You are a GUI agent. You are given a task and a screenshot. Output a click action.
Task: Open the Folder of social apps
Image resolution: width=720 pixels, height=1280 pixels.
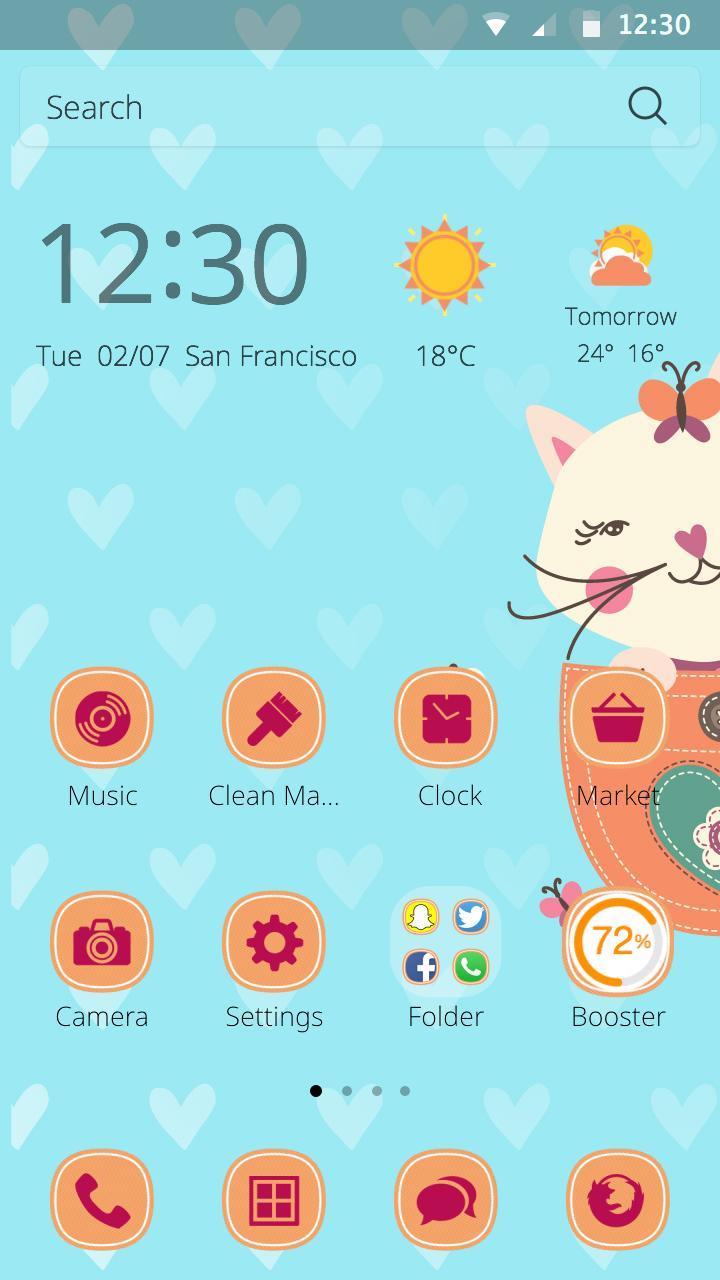pos(445,940)
